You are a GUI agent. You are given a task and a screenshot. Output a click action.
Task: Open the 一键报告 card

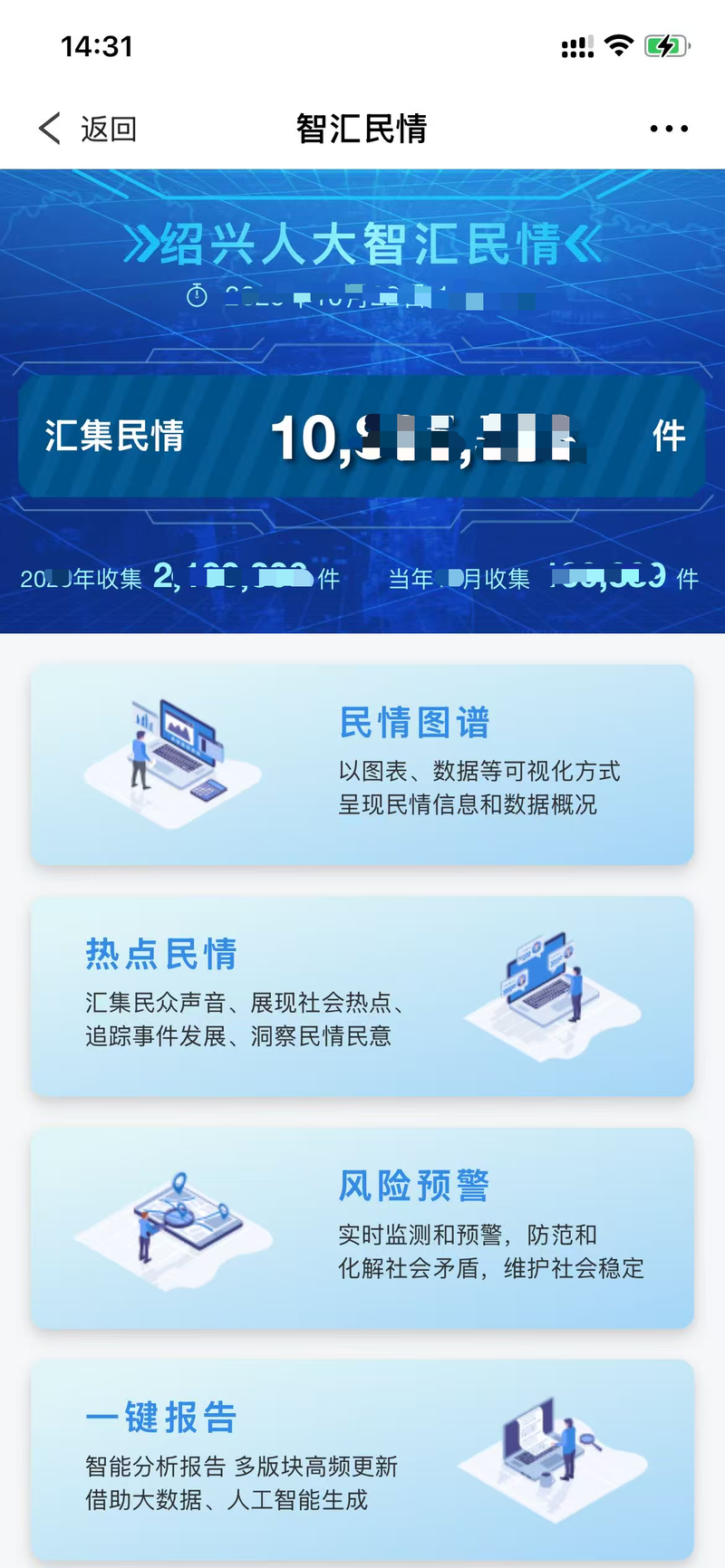tap(362, 1458)
